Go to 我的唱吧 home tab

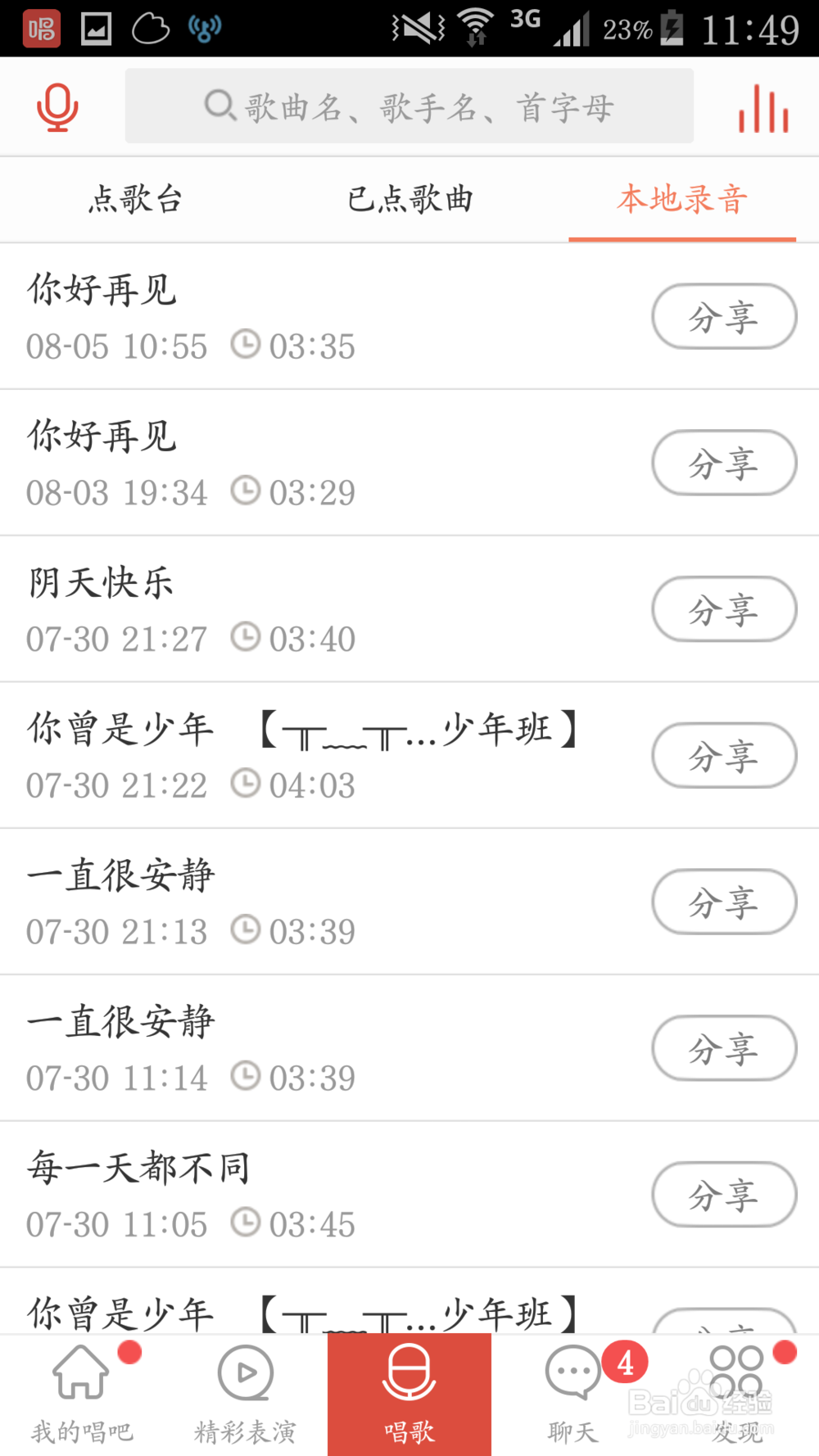pyautogui.click(x=82, y=1395)
